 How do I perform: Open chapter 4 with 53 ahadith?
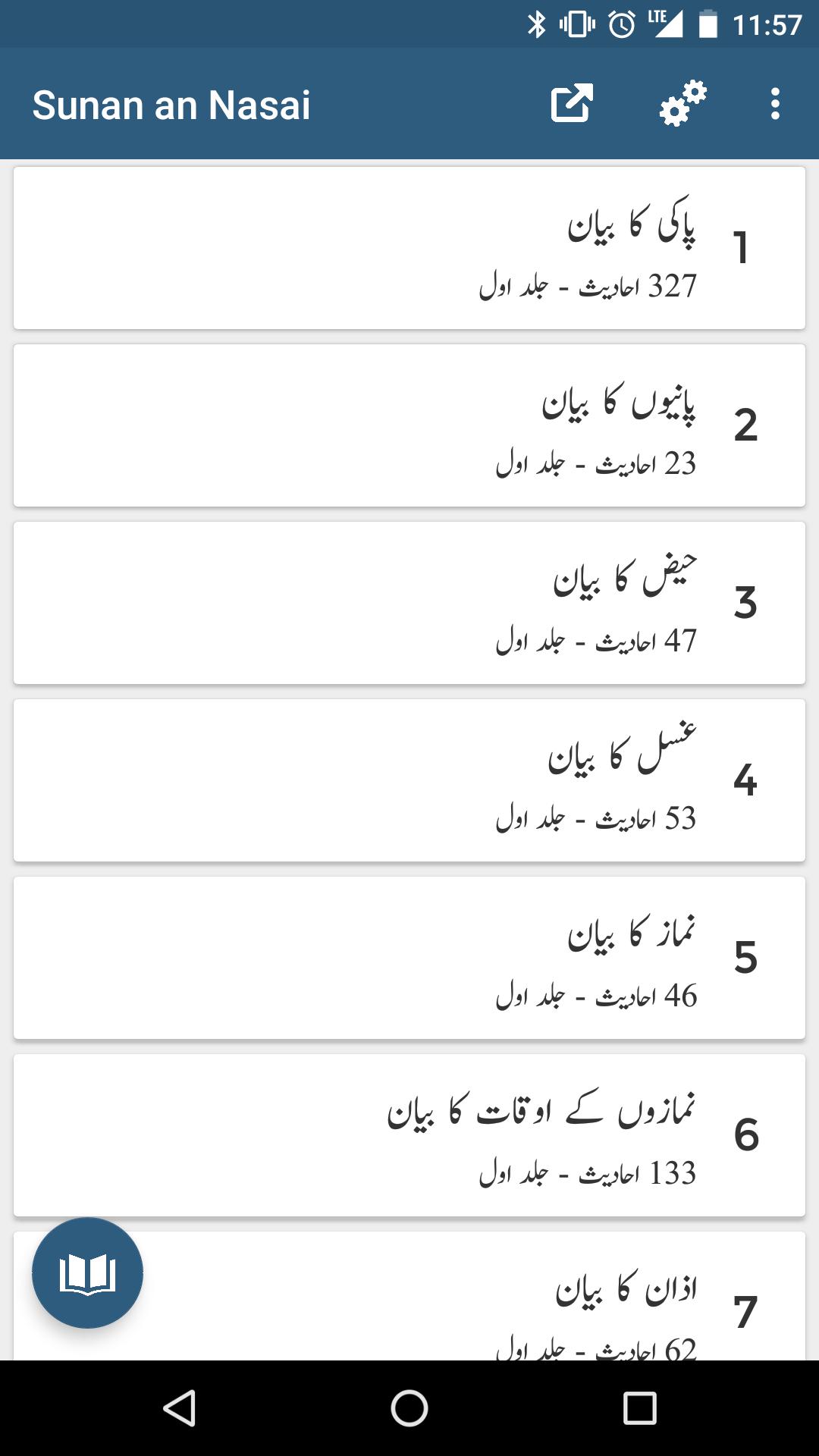click(409, 780)
